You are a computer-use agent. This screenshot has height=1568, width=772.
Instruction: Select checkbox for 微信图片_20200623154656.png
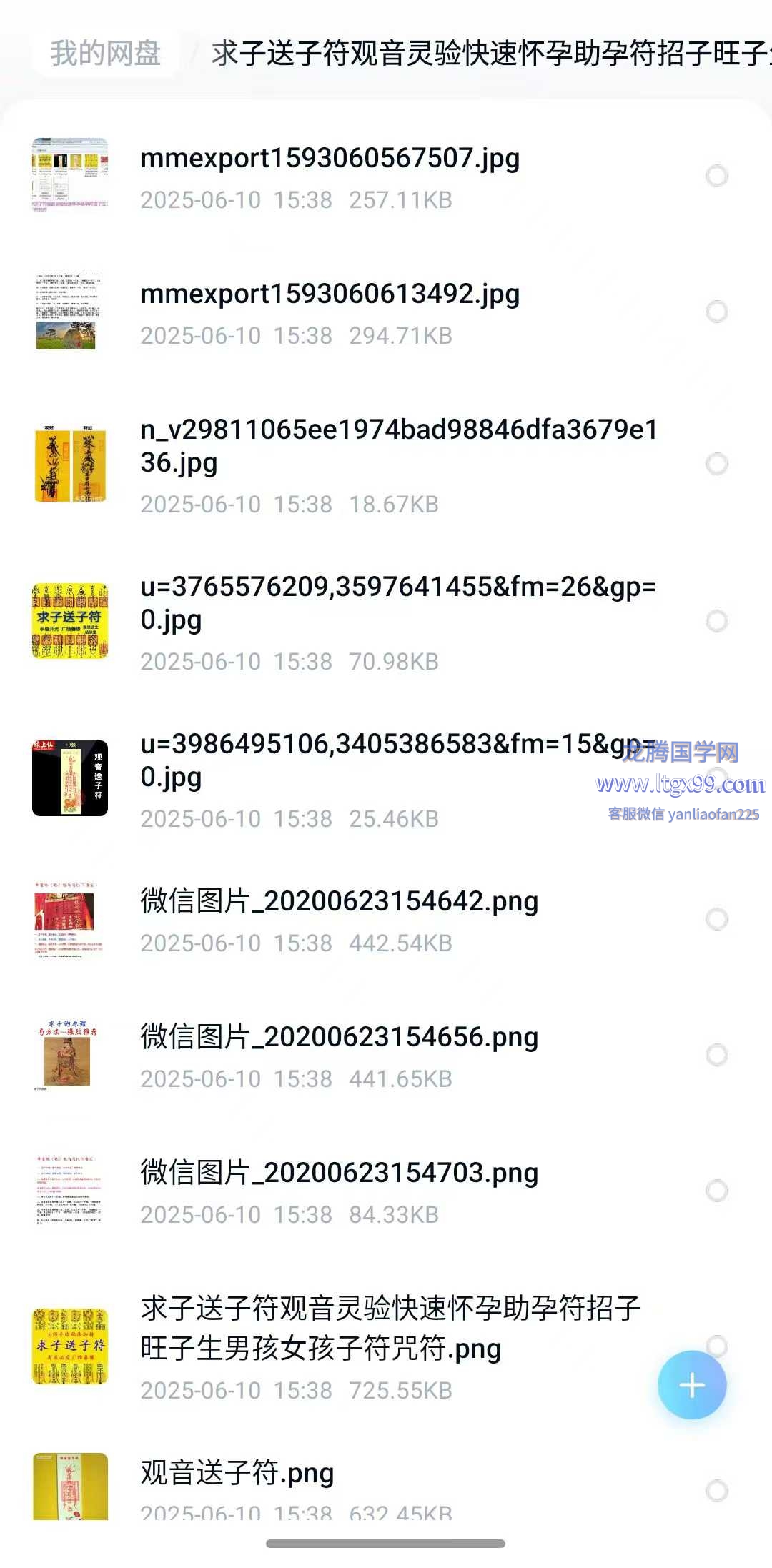[x=716, y=1055]
